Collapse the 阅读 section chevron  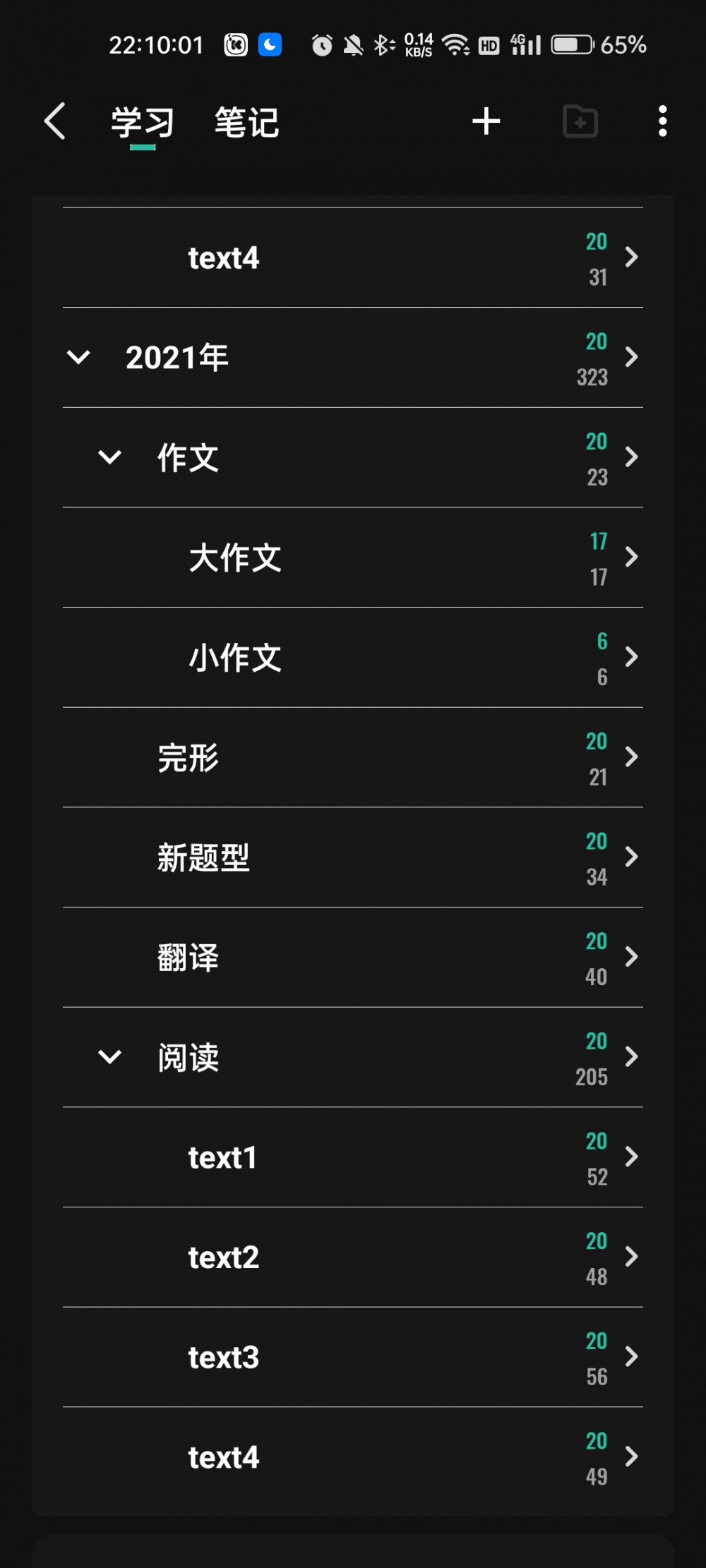click(x=109, y=1057)
